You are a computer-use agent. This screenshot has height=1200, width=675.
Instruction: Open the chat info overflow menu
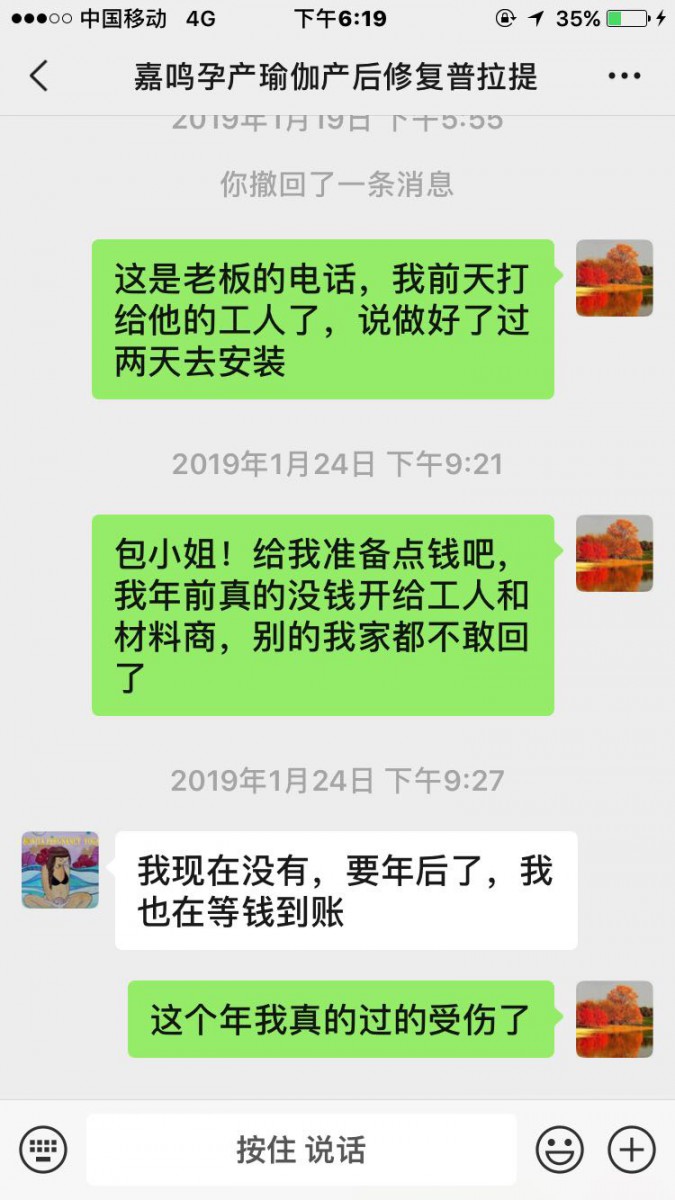coord(624,77)
